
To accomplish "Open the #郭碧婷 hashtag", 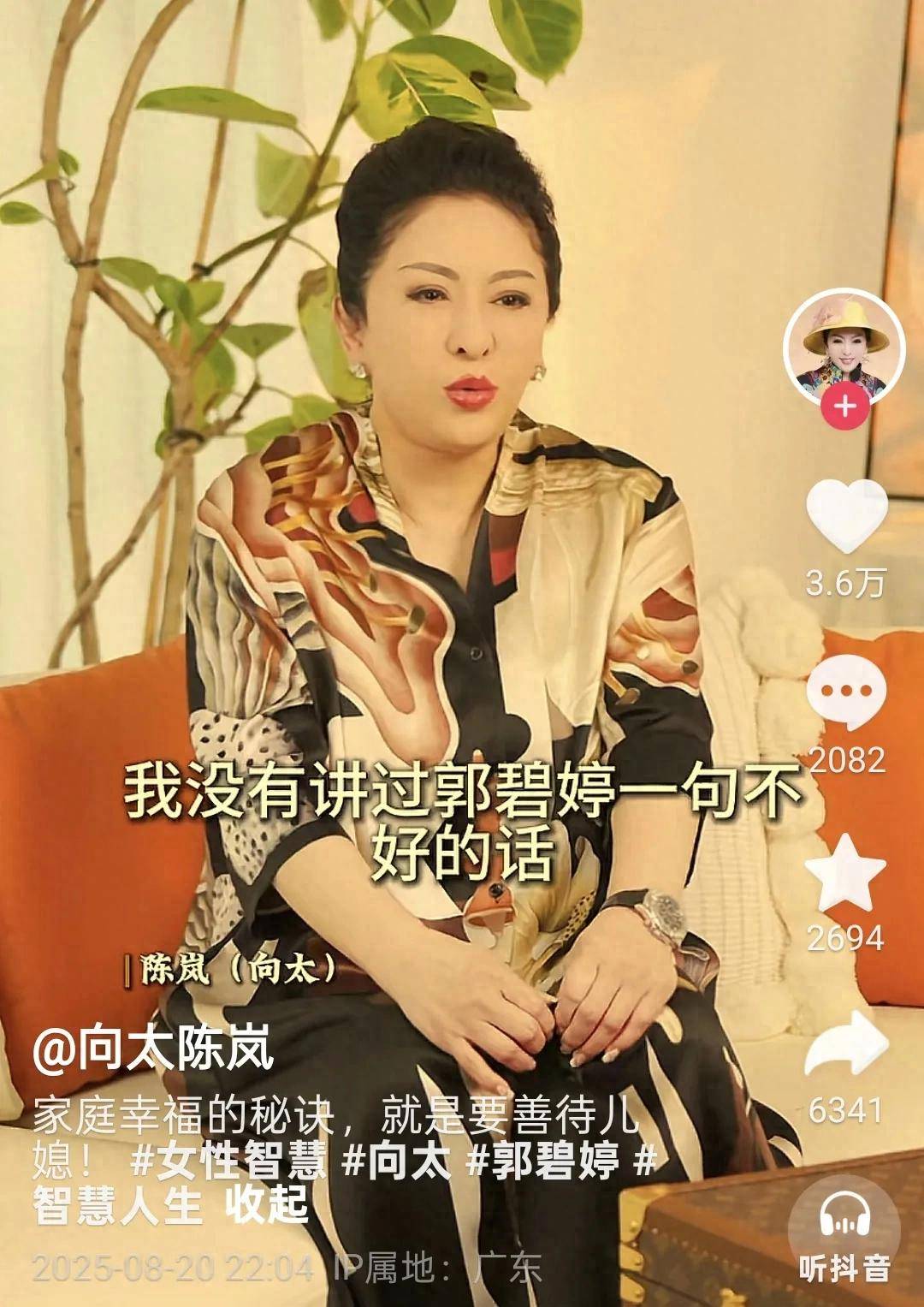I will [542, 1162].
